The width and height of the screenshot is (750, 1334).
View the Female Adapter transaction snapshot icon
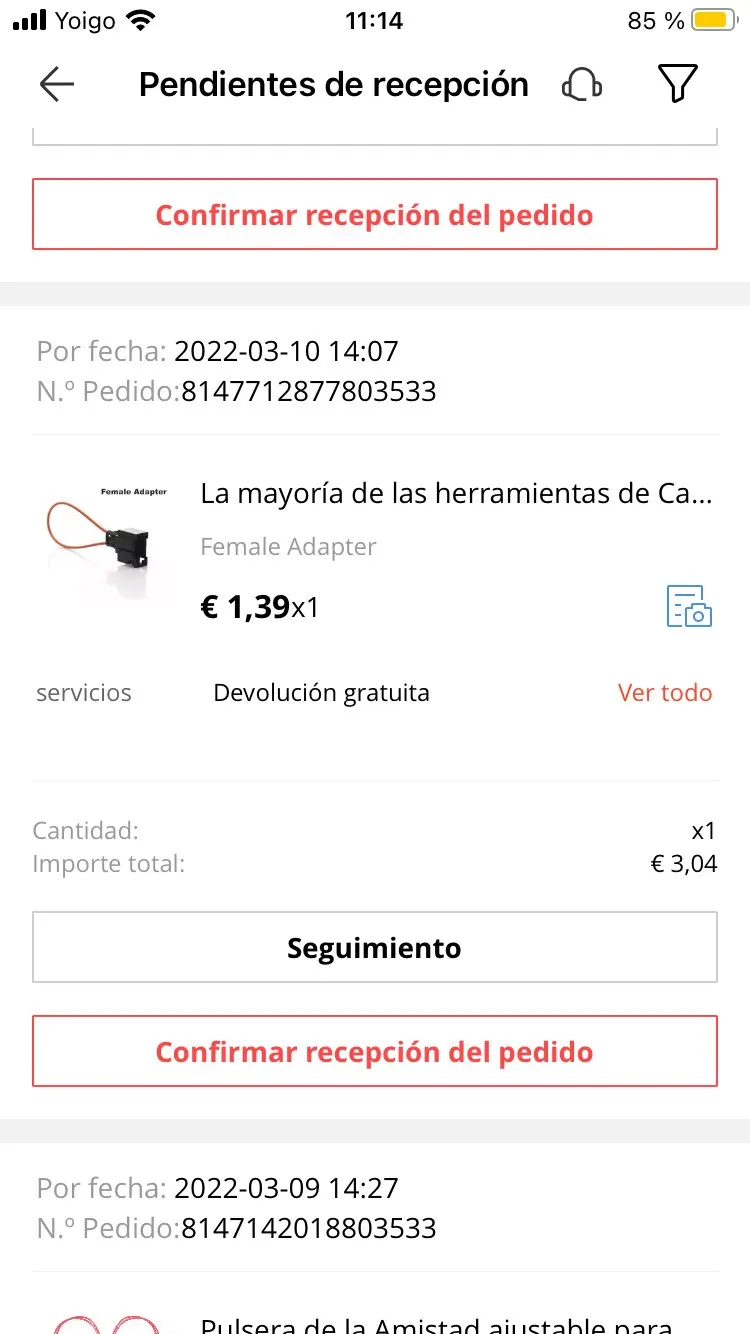(x=689, y=607)
